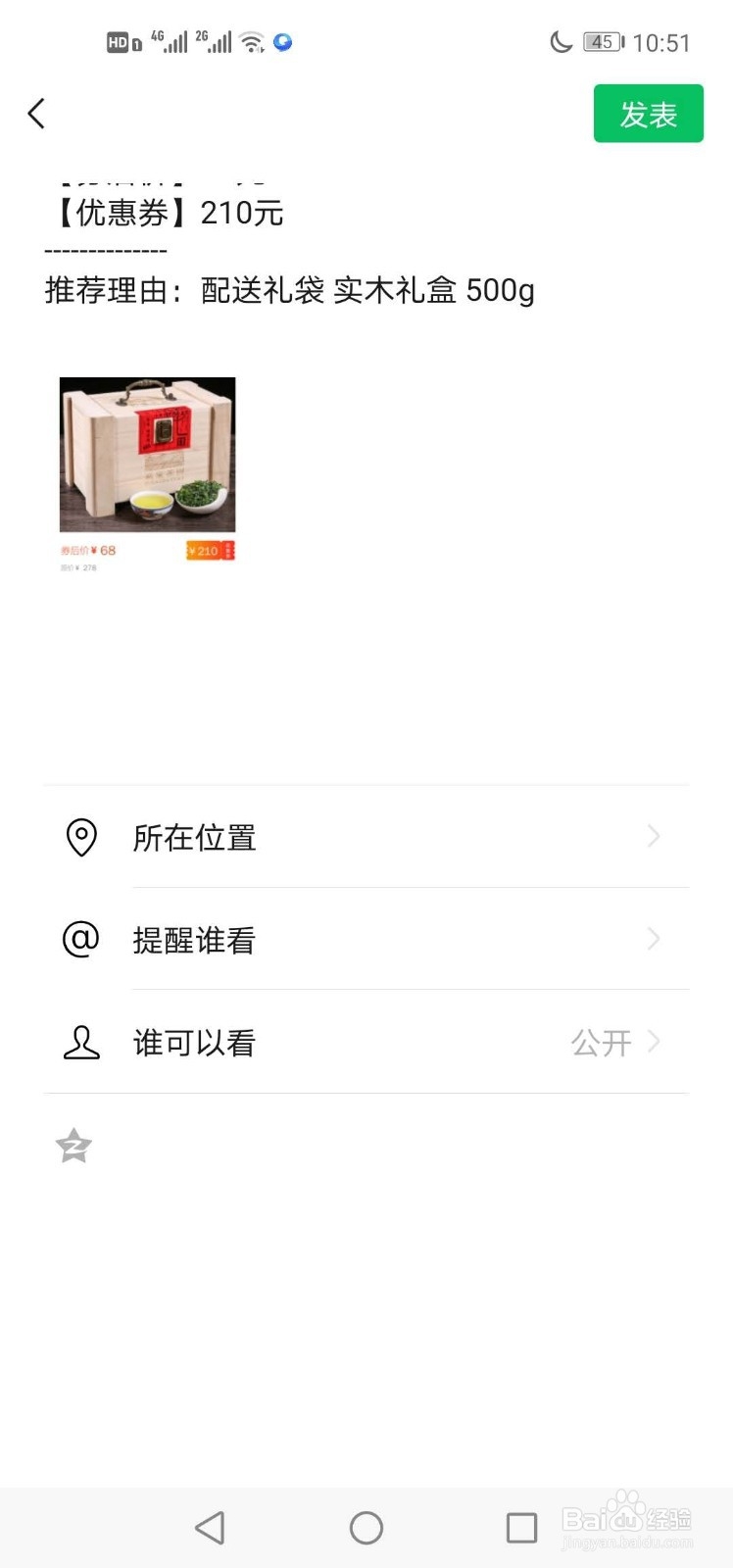
Task: Open the attached tea gift box photo
Action: [147, 473]
